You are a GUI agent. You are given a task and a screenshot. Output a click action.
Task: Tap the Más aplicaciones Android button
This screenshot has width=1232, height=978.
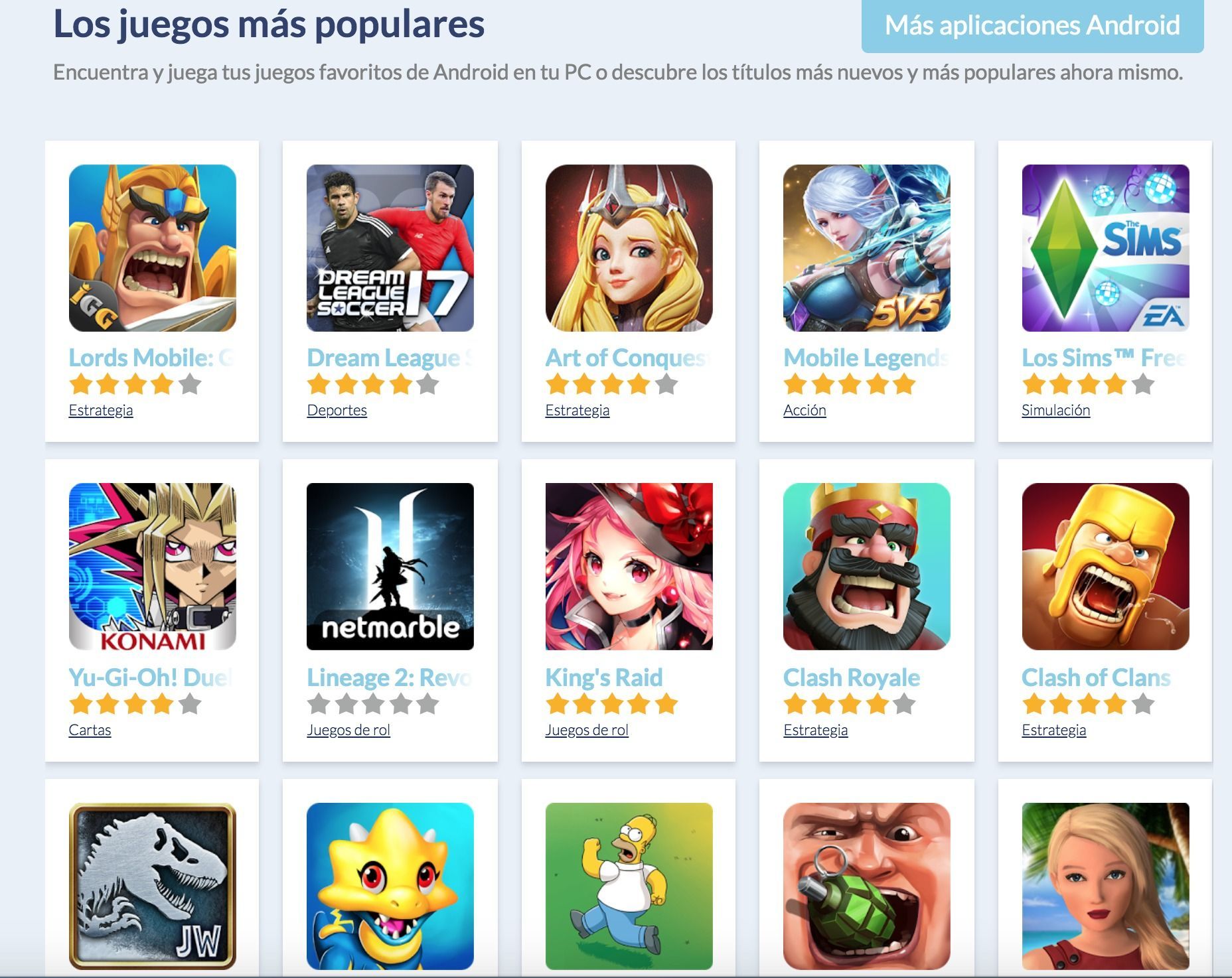click(1032, 26)
